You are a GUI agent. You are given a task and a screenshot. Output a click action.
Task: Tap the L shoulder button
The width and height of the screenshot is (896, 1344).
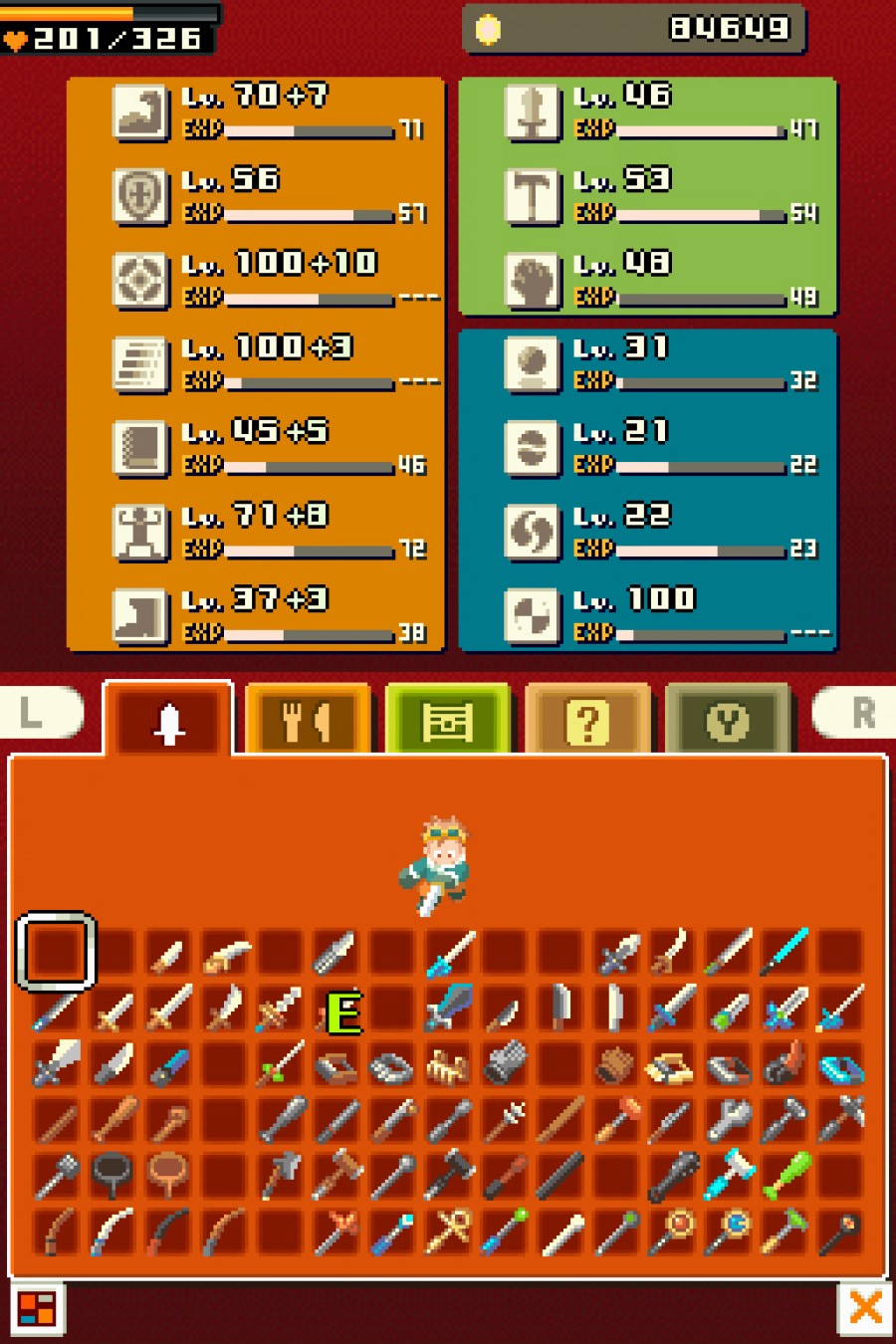pos(38,712)
